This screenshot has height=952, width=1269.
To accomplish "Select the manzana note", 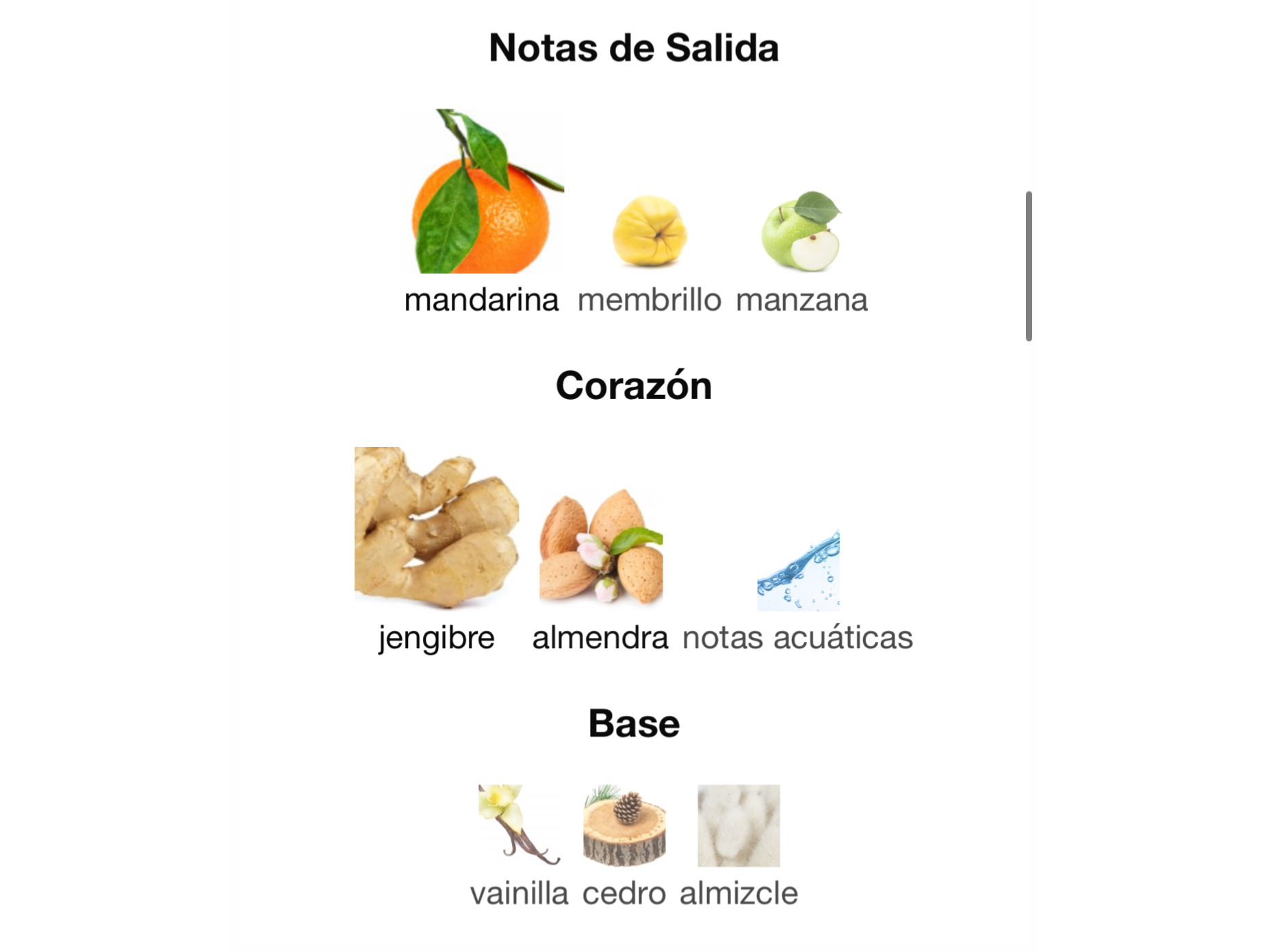I will [x=801, y=233].
